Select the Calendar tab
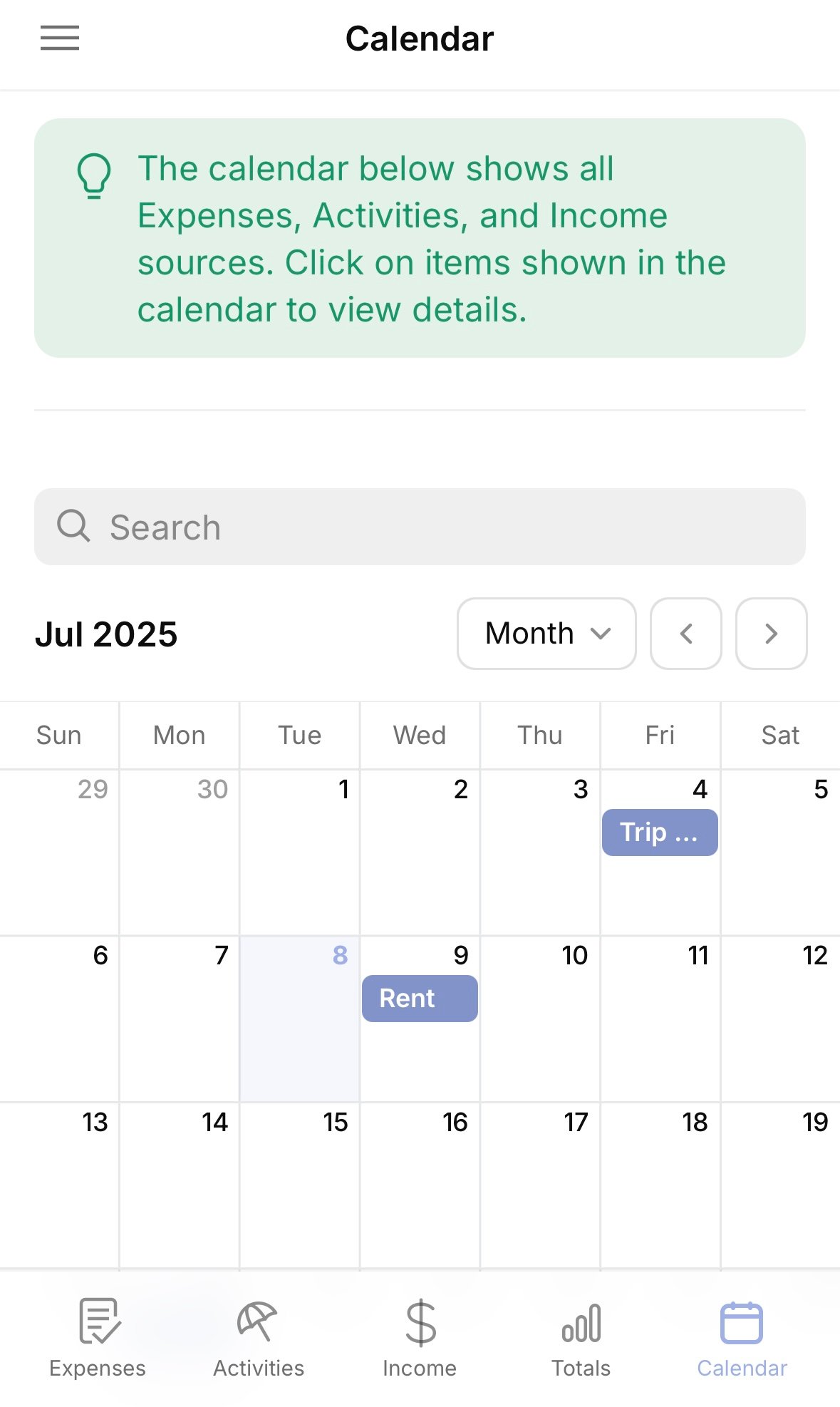 (x=742, y=1338)
